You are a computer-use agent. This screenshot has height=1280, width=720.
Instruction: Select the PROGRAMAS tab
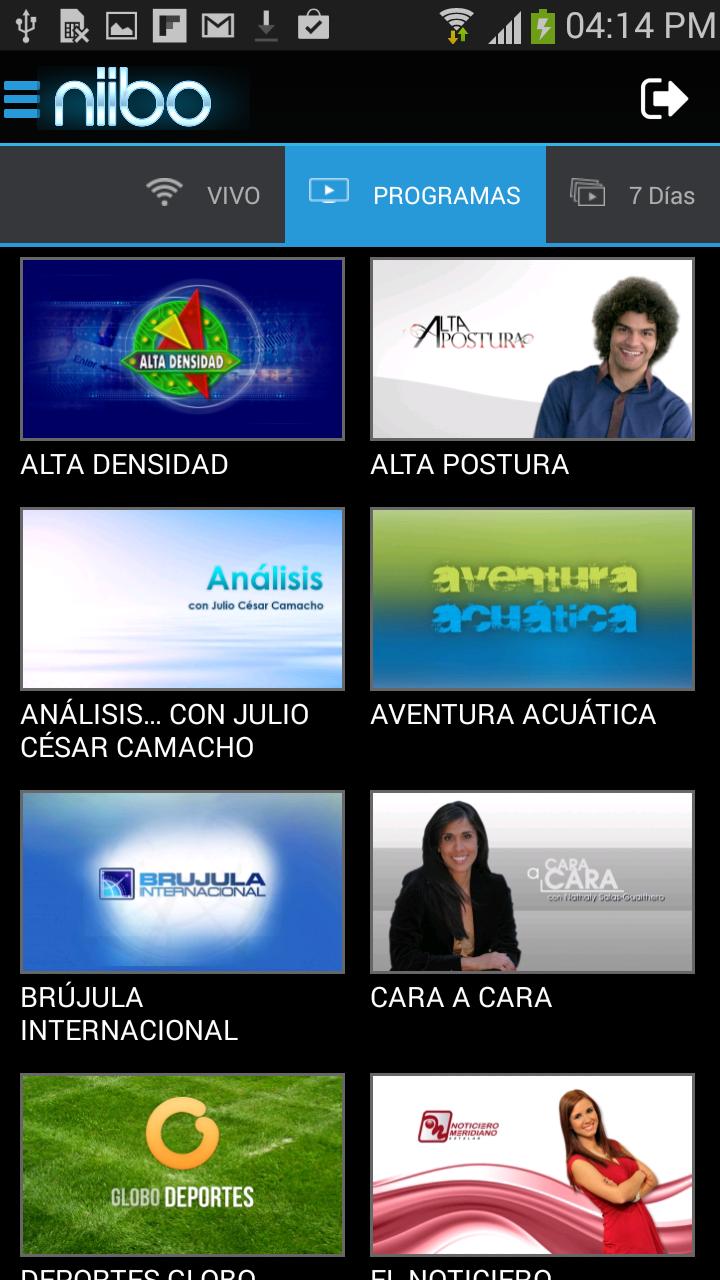415,195
